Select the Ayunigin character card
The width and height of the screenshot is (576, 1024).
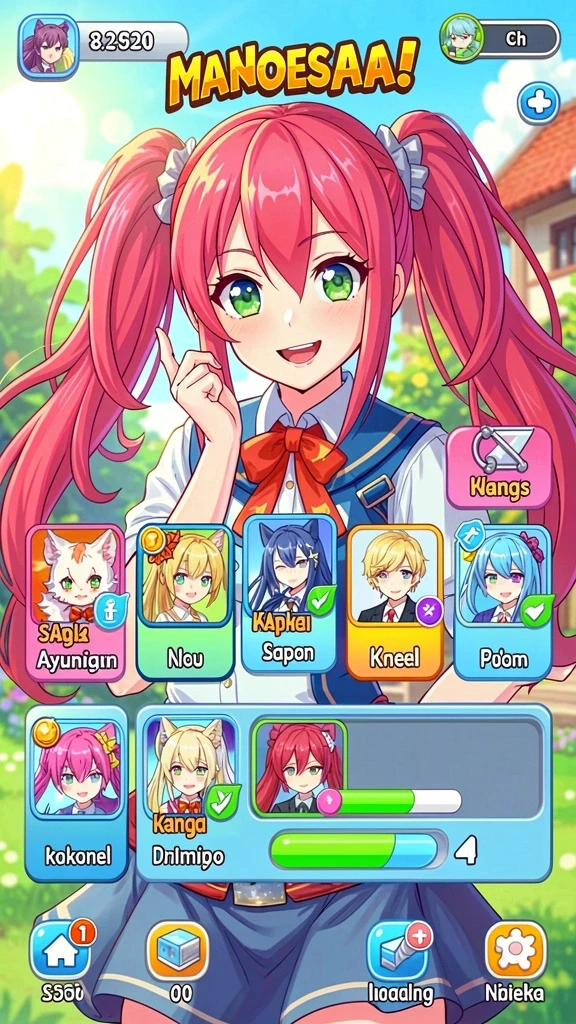click(76, 602)
